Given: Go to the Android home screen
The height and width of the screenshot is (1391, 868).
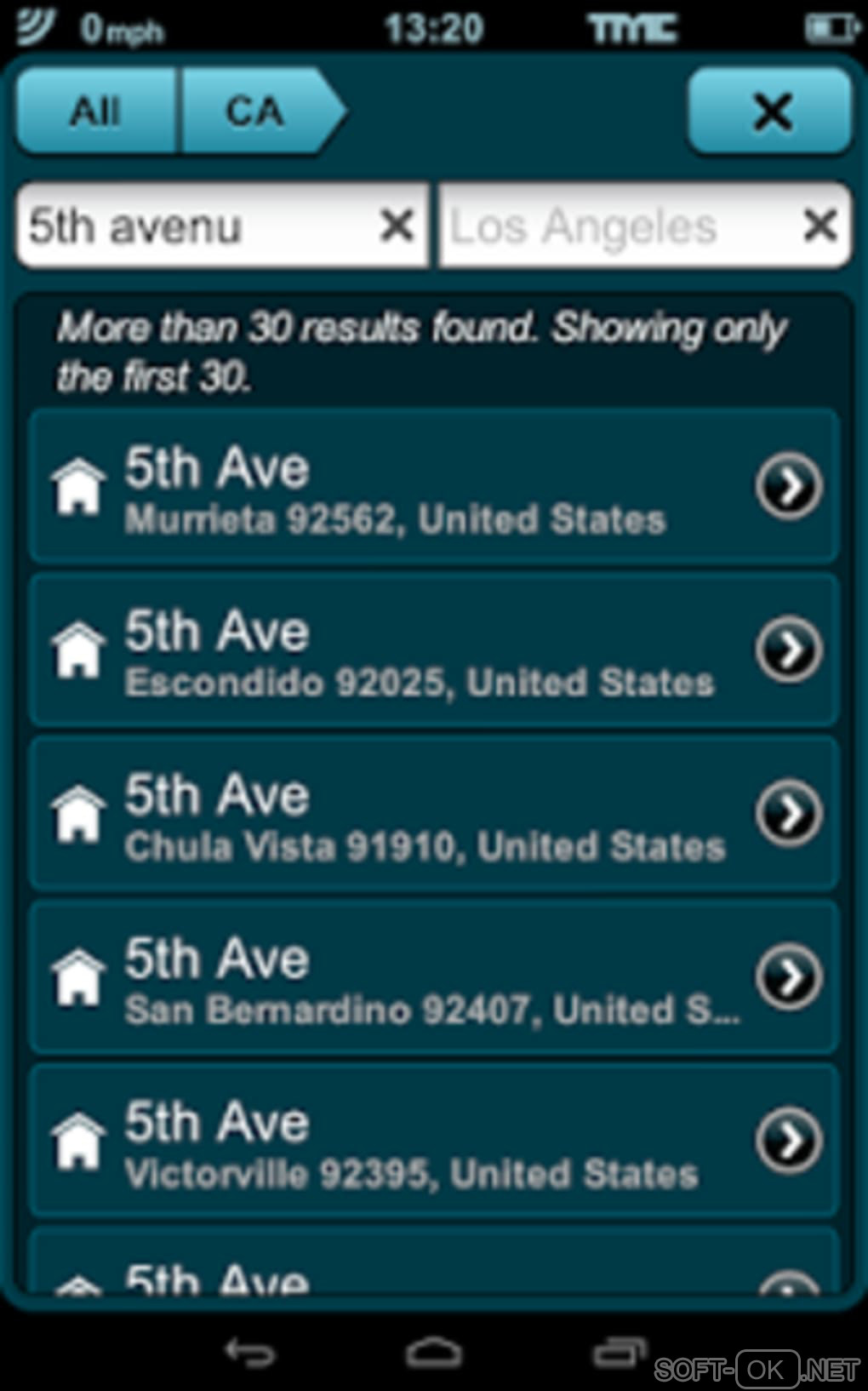Looking at the screenshot, I should [434, 1352].
